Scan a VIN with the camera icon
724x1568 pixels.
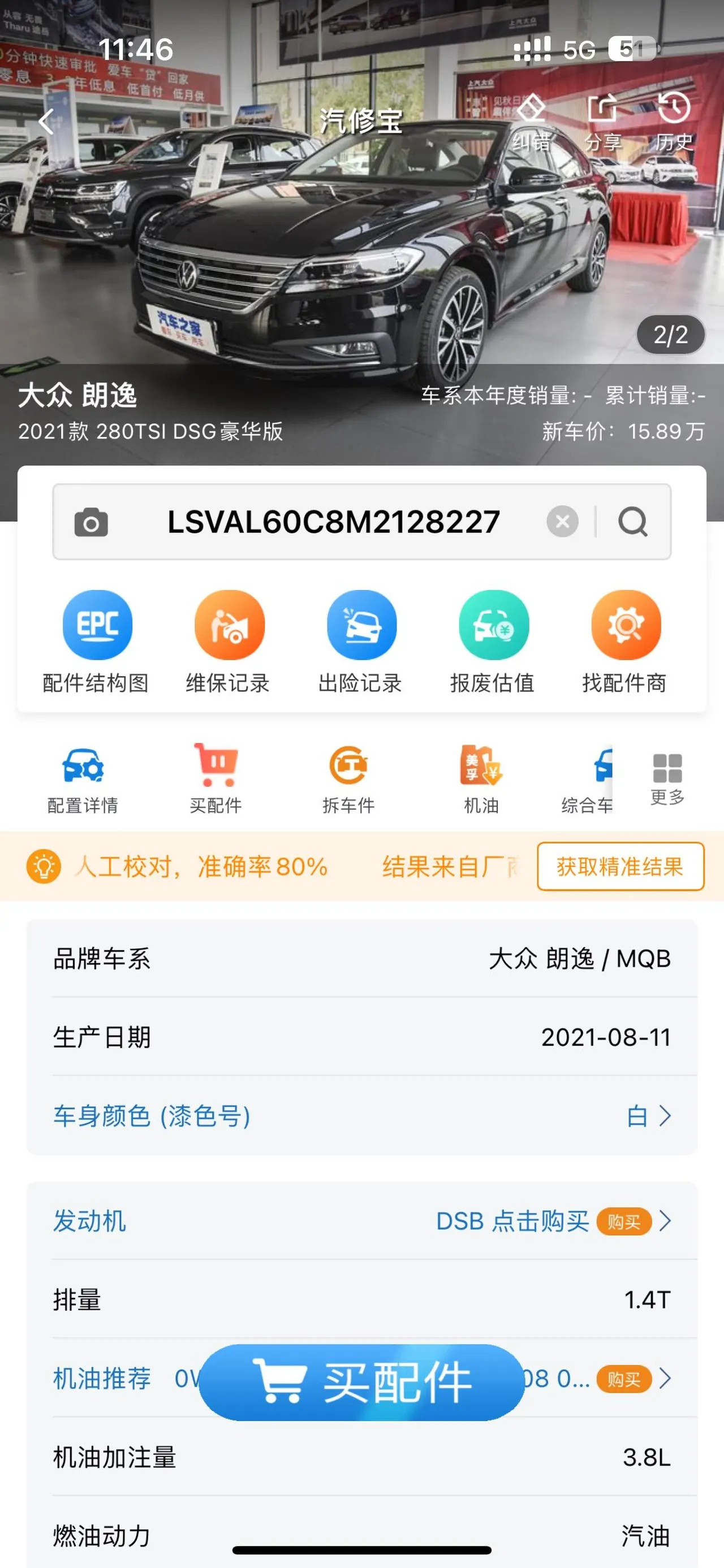(x=91, y=522)
